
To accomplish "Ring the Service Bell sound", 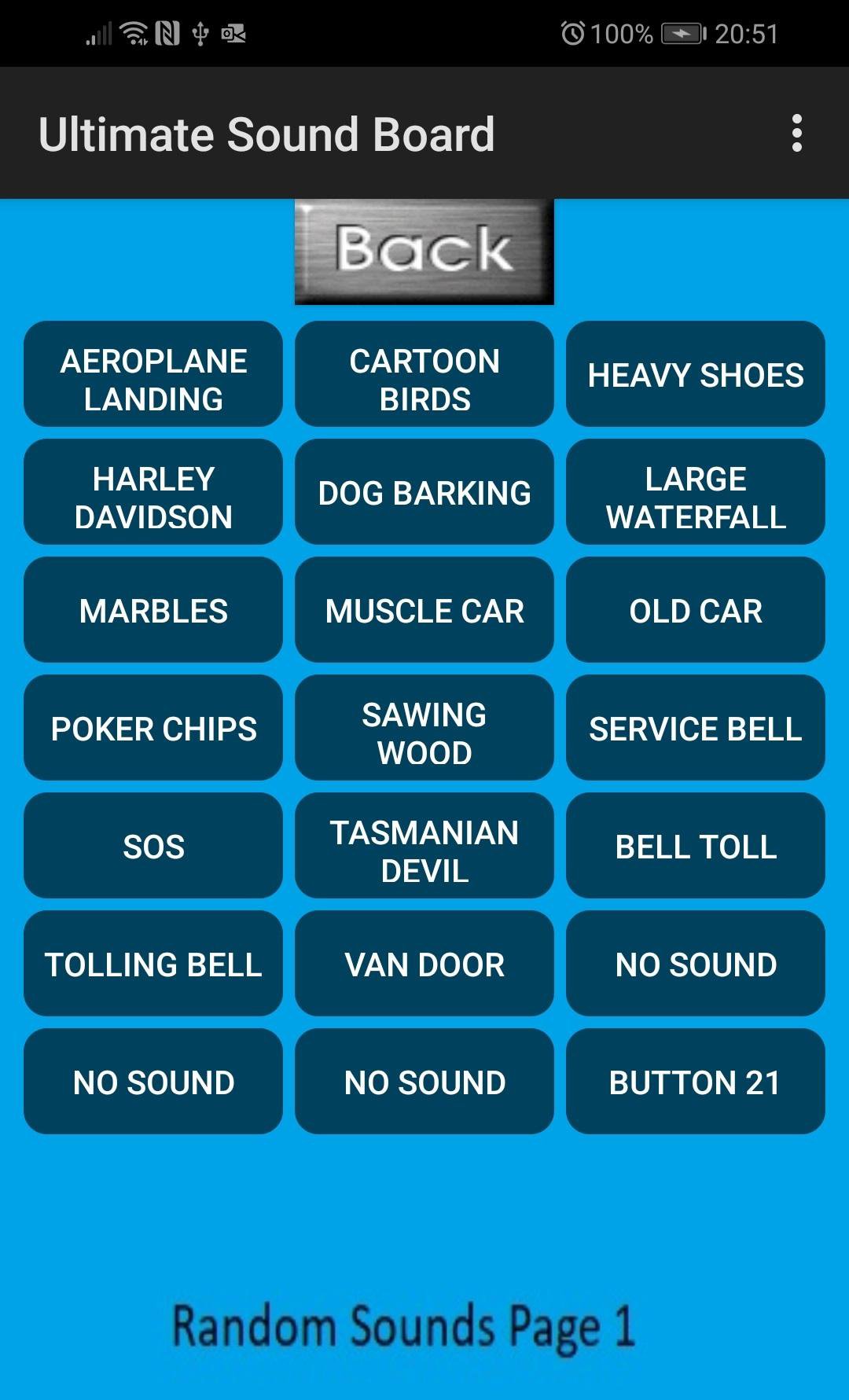I will click(x=696, y=728).
